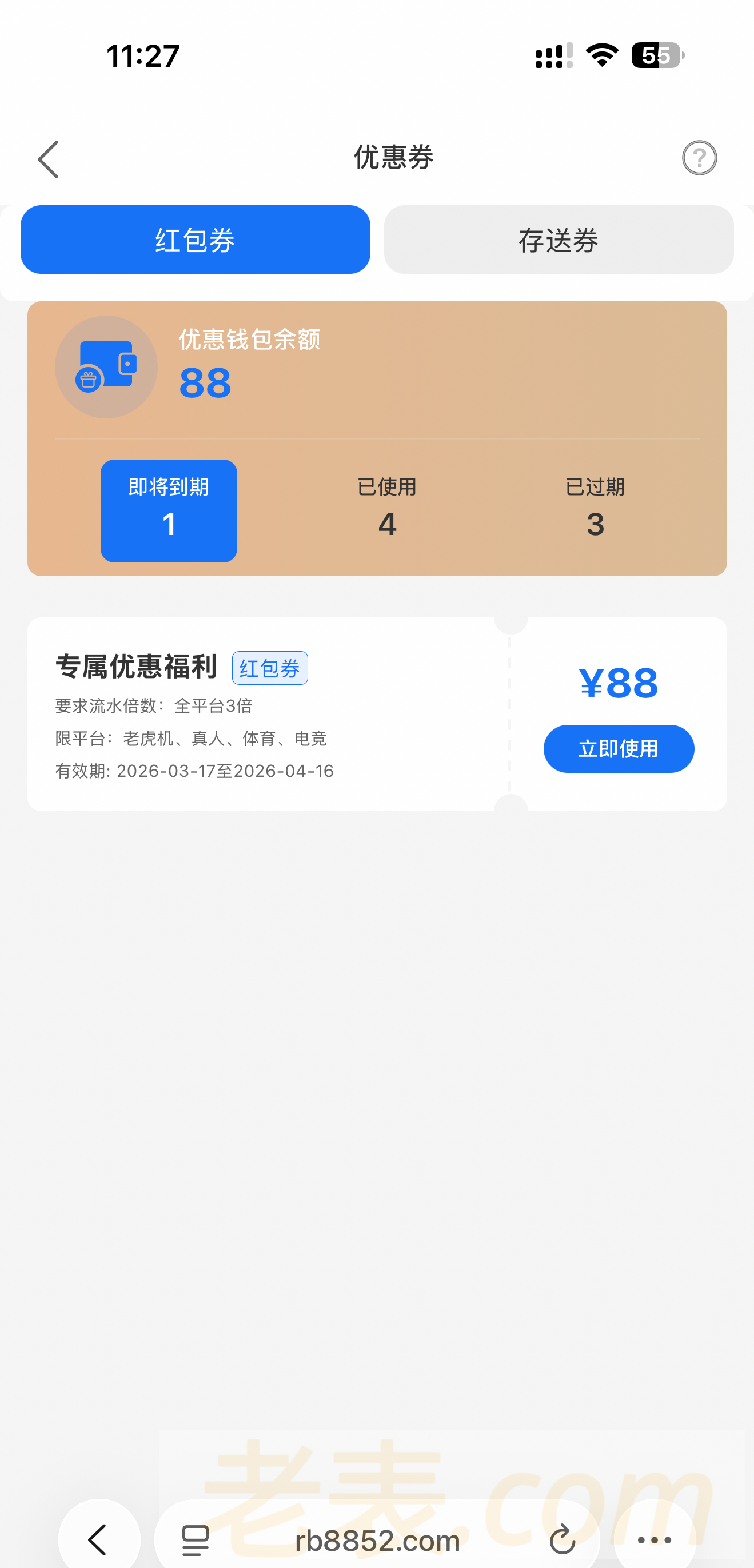
Task: Open the help question mark icon
Action: pos(699,158)
